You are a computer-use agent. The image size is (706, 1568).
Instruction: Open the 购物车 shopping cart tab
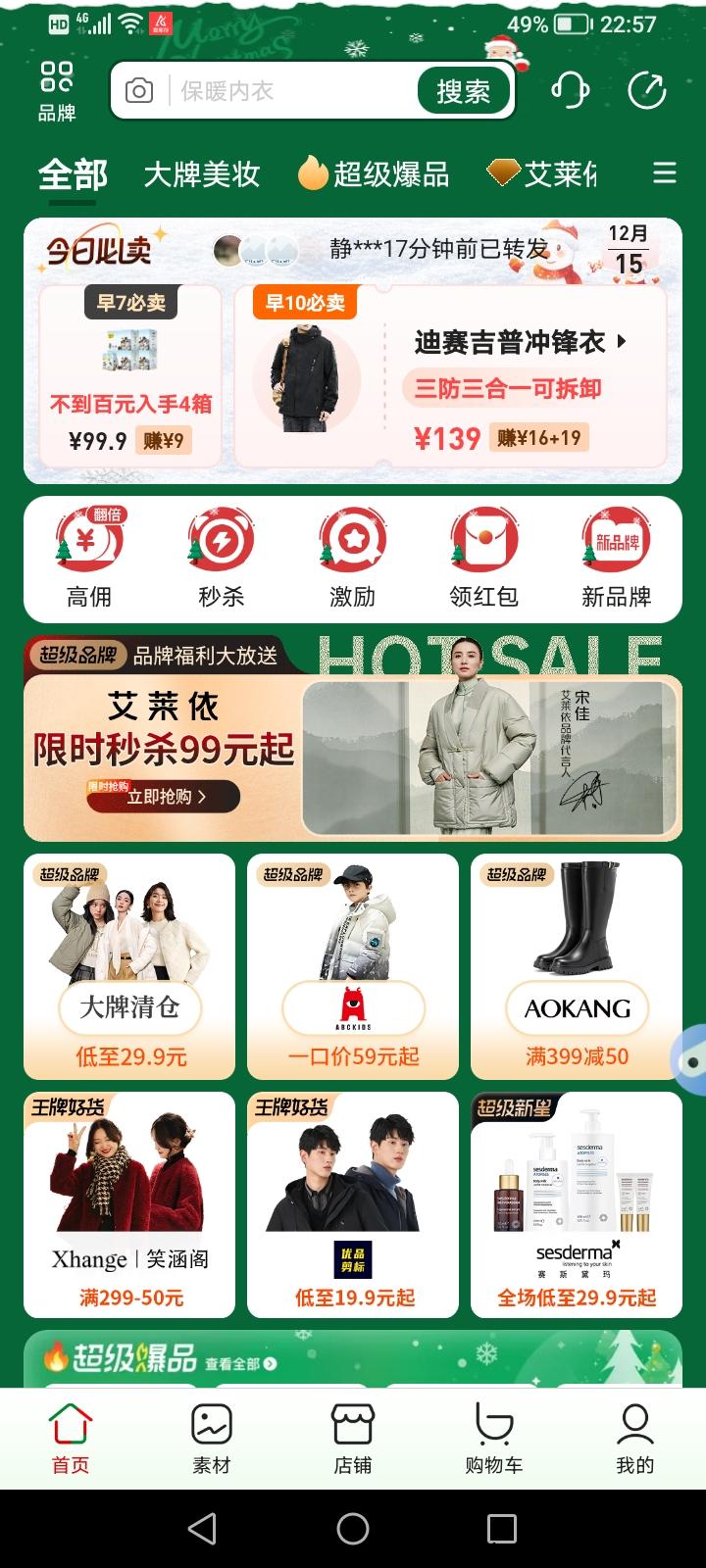click(493, 1439)
